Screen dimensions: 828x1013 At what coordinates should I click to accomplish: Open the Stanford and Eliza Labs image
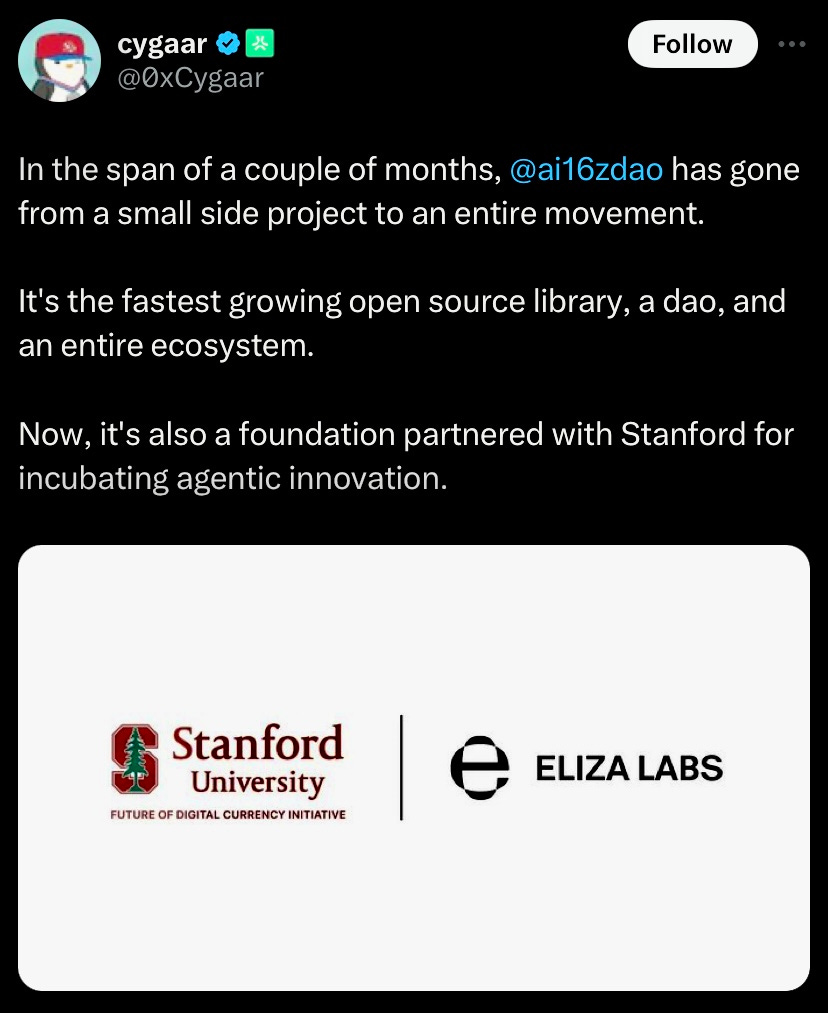[414, 767]
